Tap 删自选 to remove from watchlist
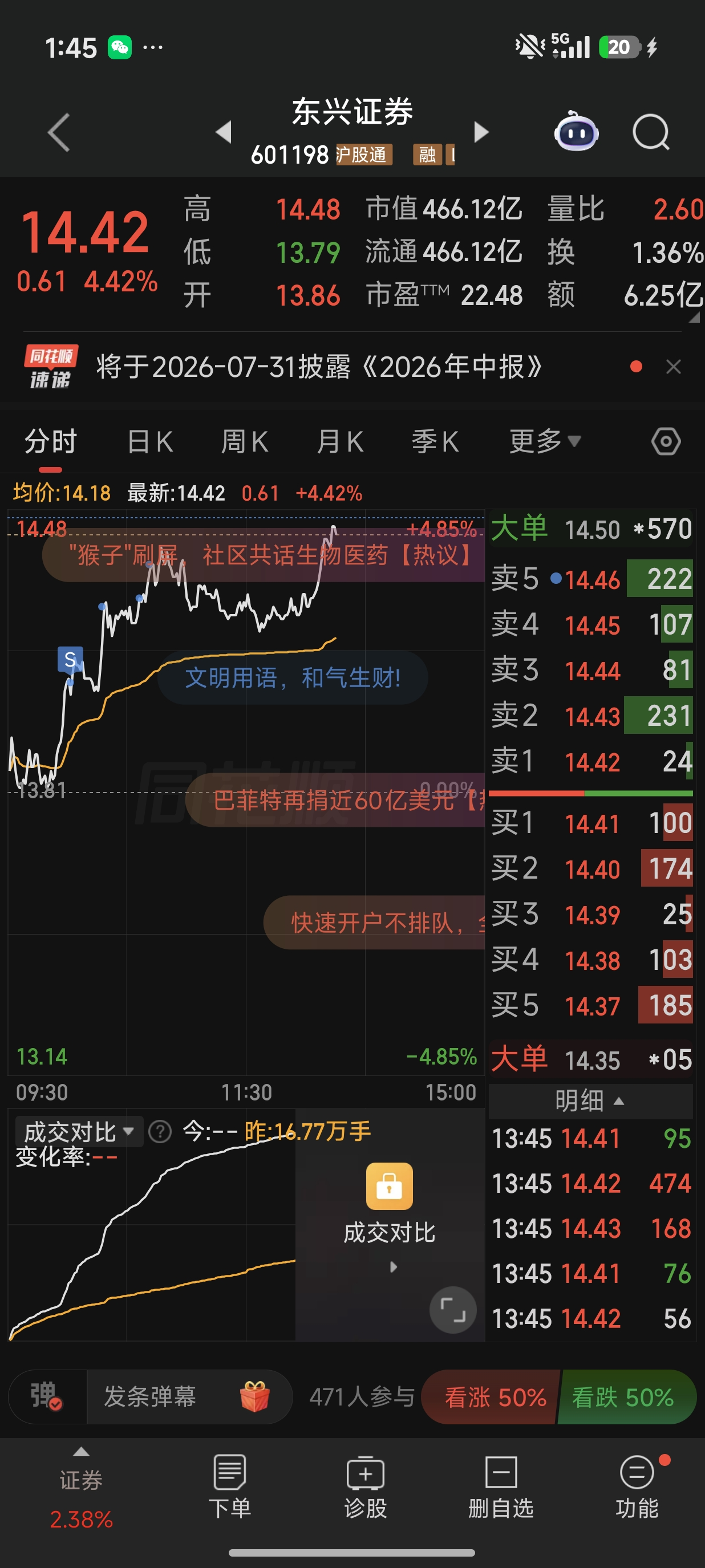 (x=500, y=1486)
